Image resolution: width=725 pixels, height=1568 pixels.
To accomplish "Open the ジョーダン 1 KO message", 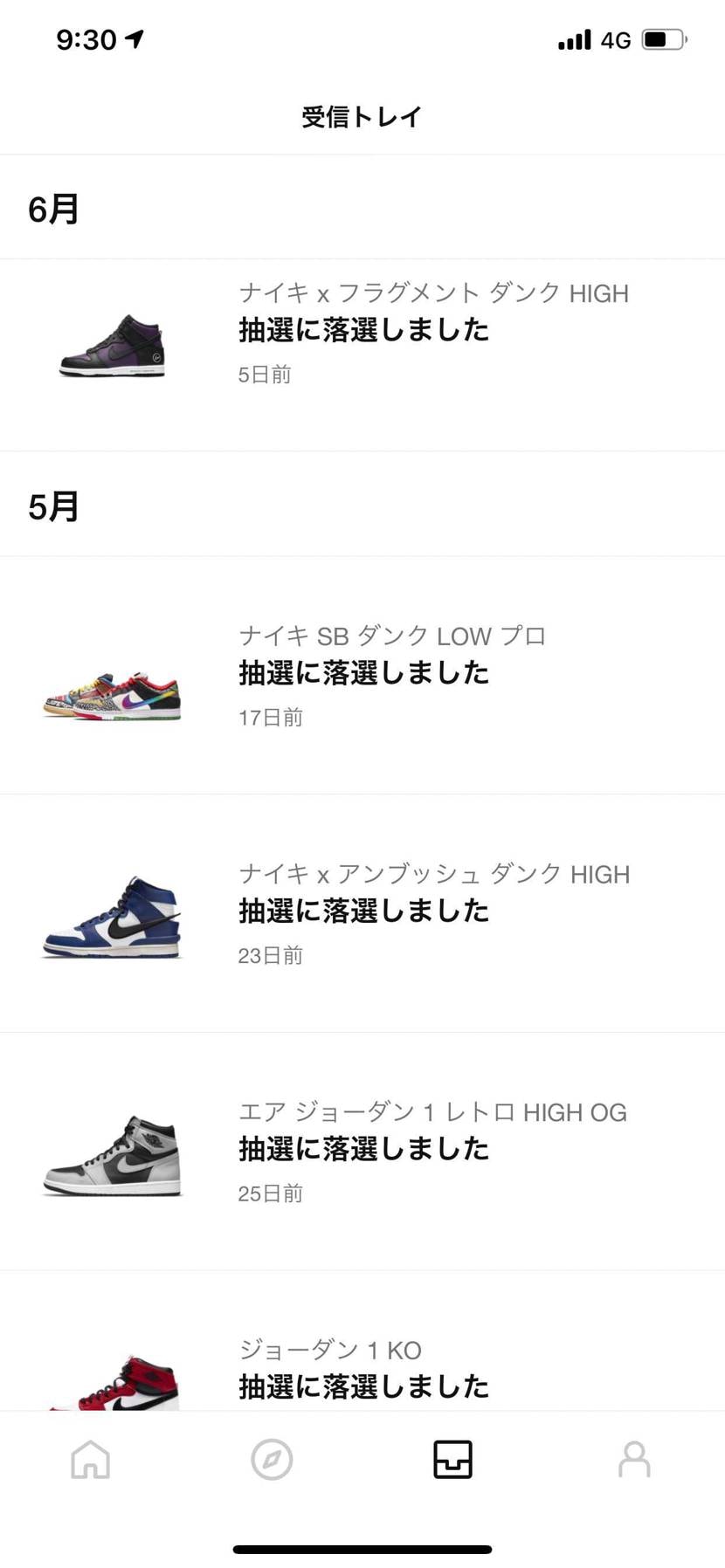I will [362, 1371].
